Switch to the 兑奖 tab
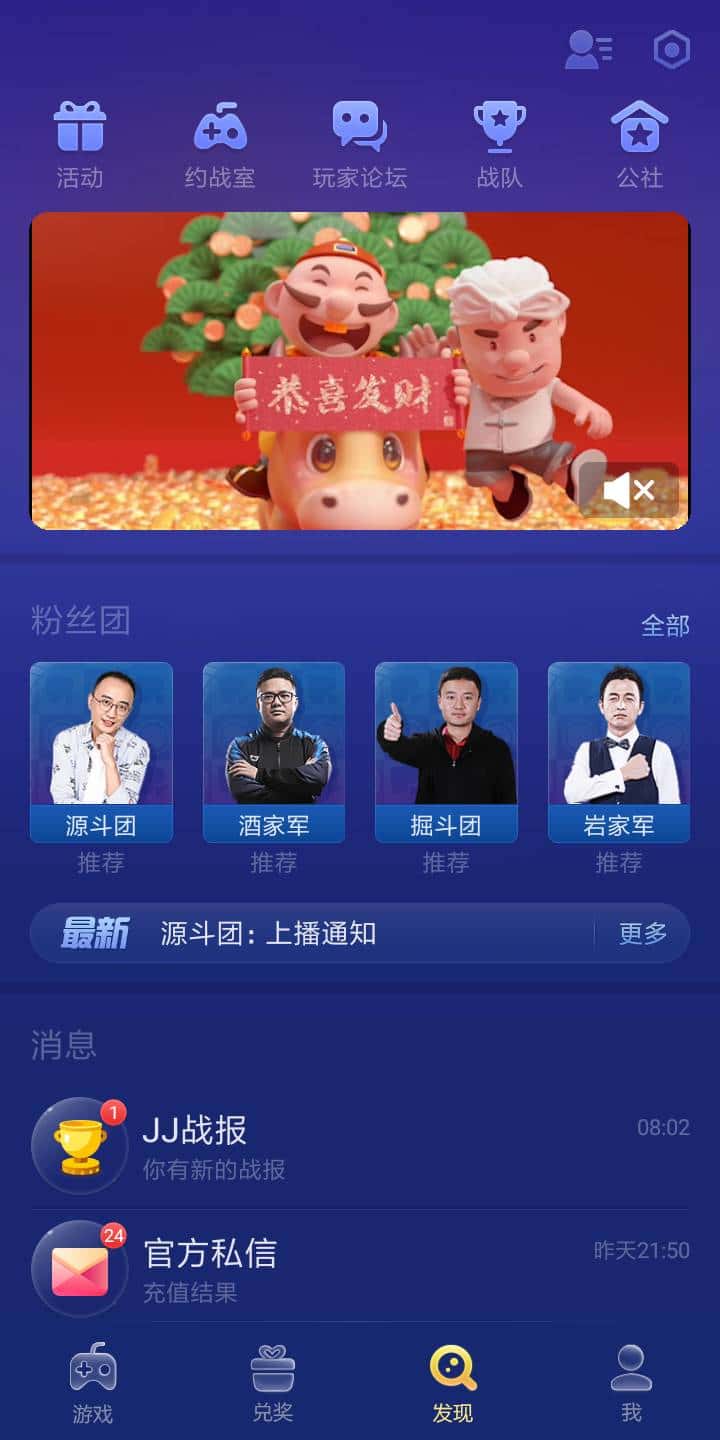Image resolution: width=720 pixels, height=1440 pixels. coord(273,1380)
